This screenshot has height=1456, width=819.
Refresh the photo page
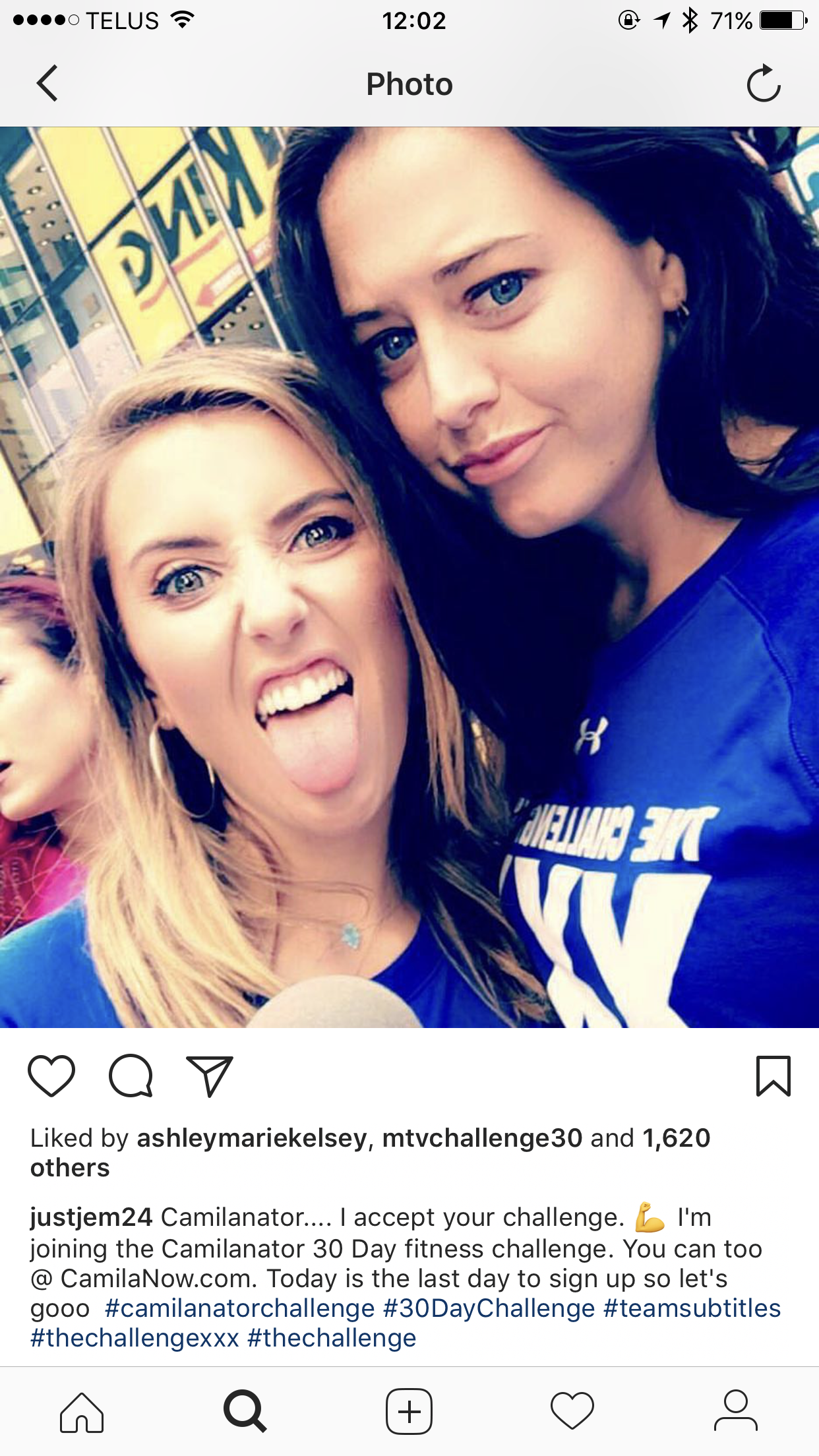coord(764,83)
